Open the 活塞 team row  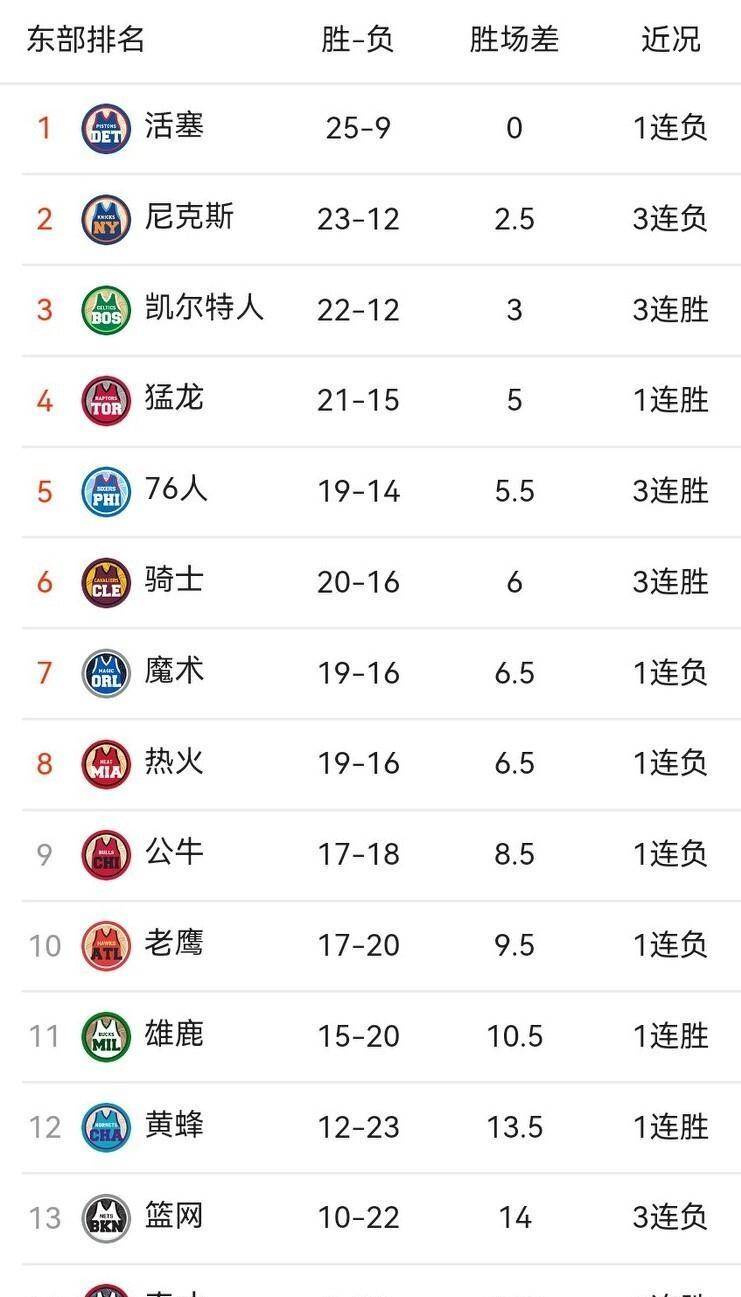point(174,128)
